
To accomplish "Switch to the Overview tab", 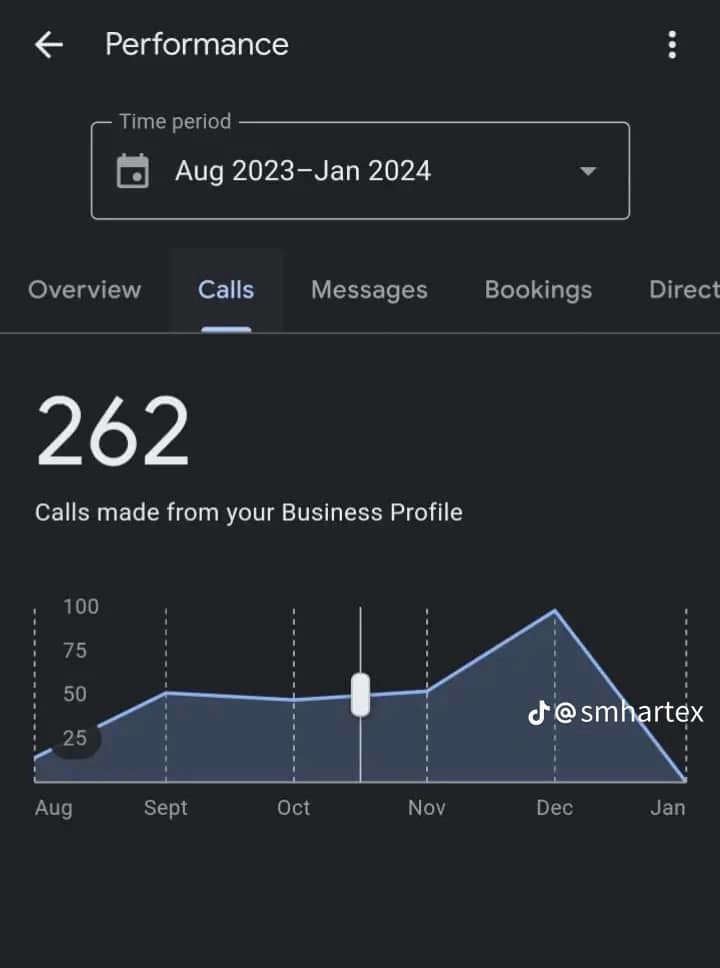I will [85, 290].
